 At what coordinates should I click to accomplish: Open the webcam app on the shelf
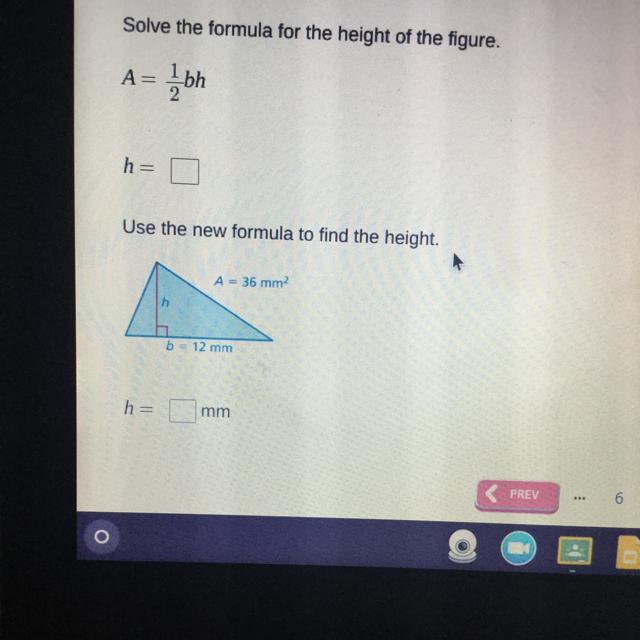(x=463, y=548)
